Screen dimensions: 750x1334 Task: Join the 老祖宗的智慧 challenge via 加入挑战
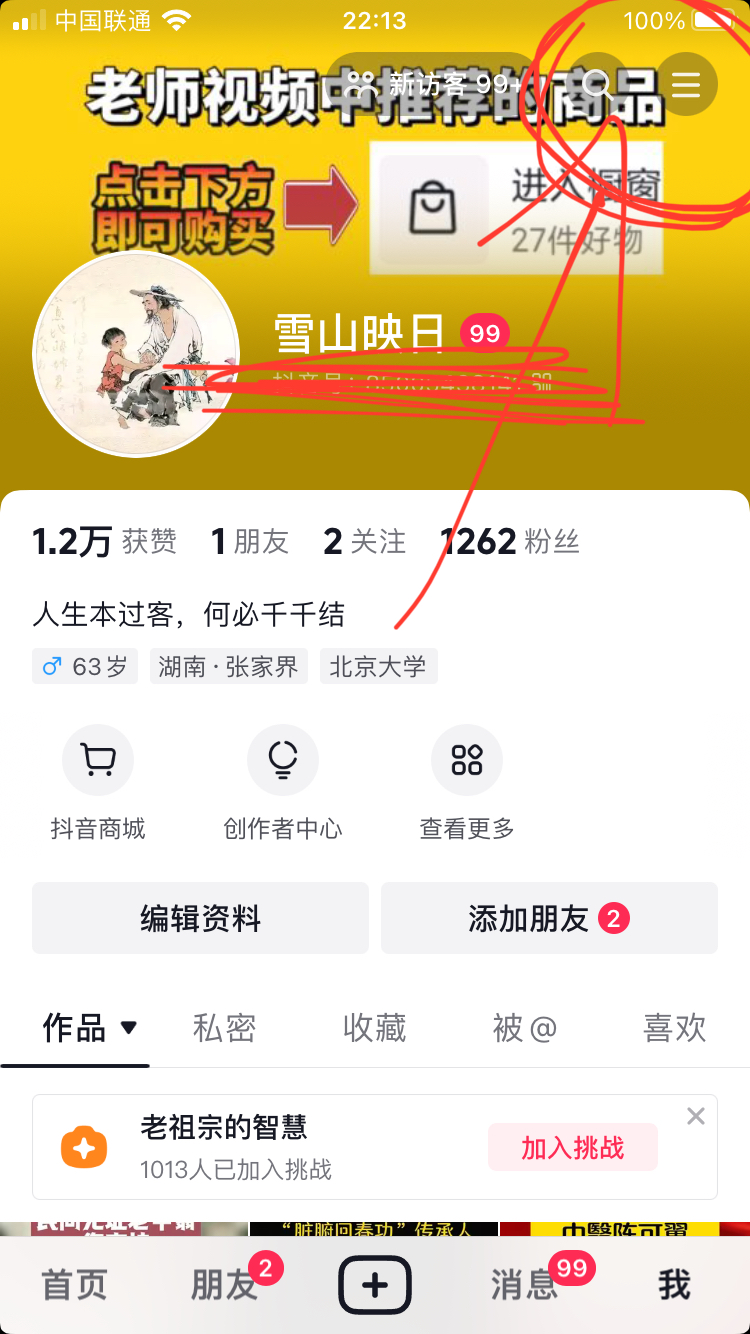click(572, 1147)
